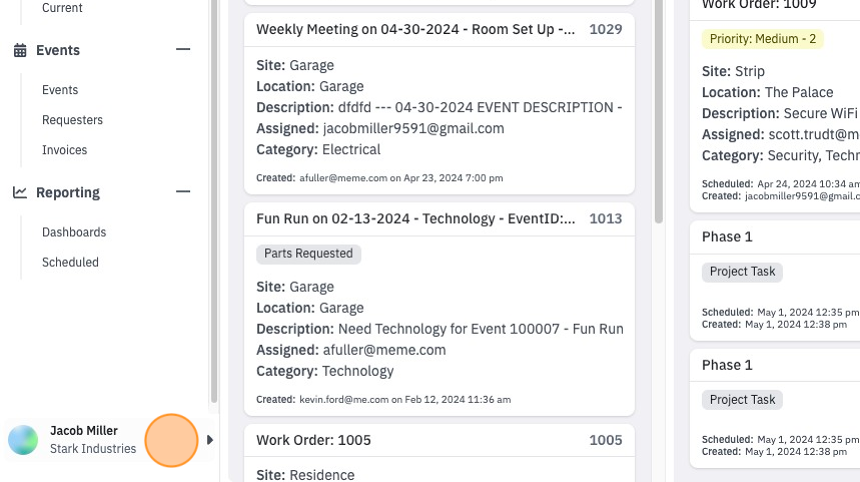Collapse the Events section
This screenshot has width=860, height=482.
[x=183, y=49]
